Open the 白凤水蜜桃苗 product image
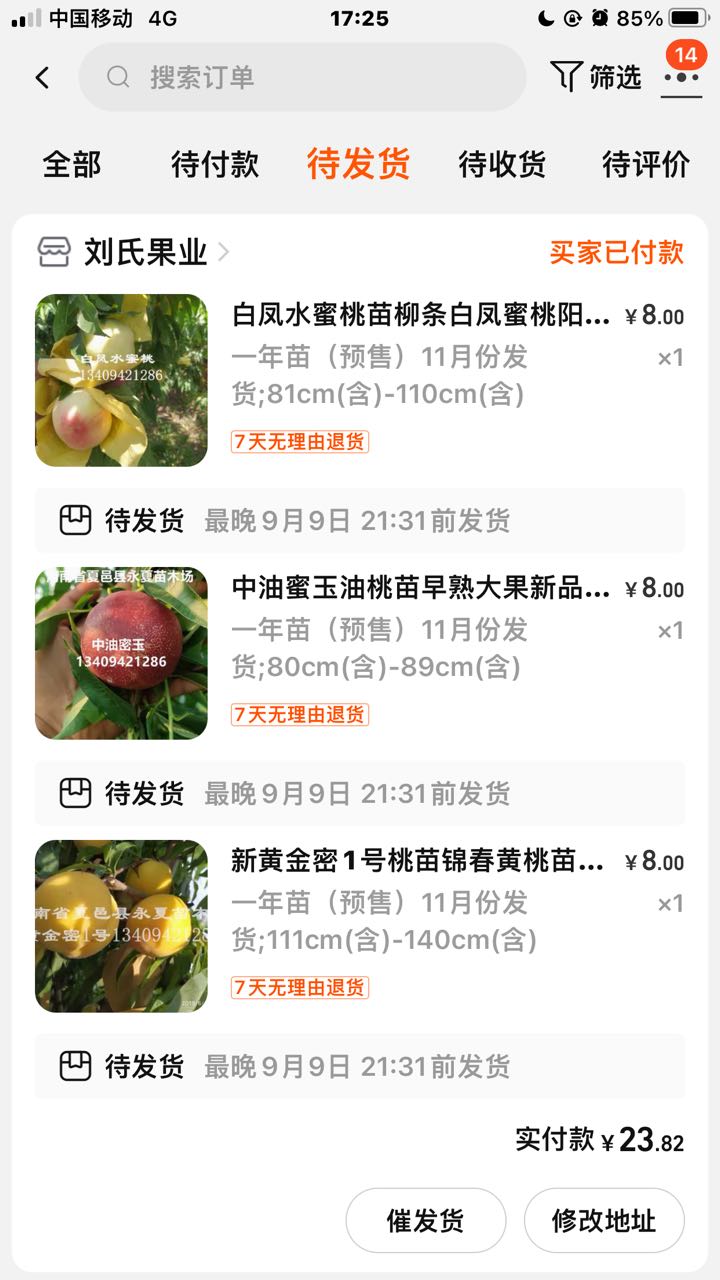 [x=121, y=380]
